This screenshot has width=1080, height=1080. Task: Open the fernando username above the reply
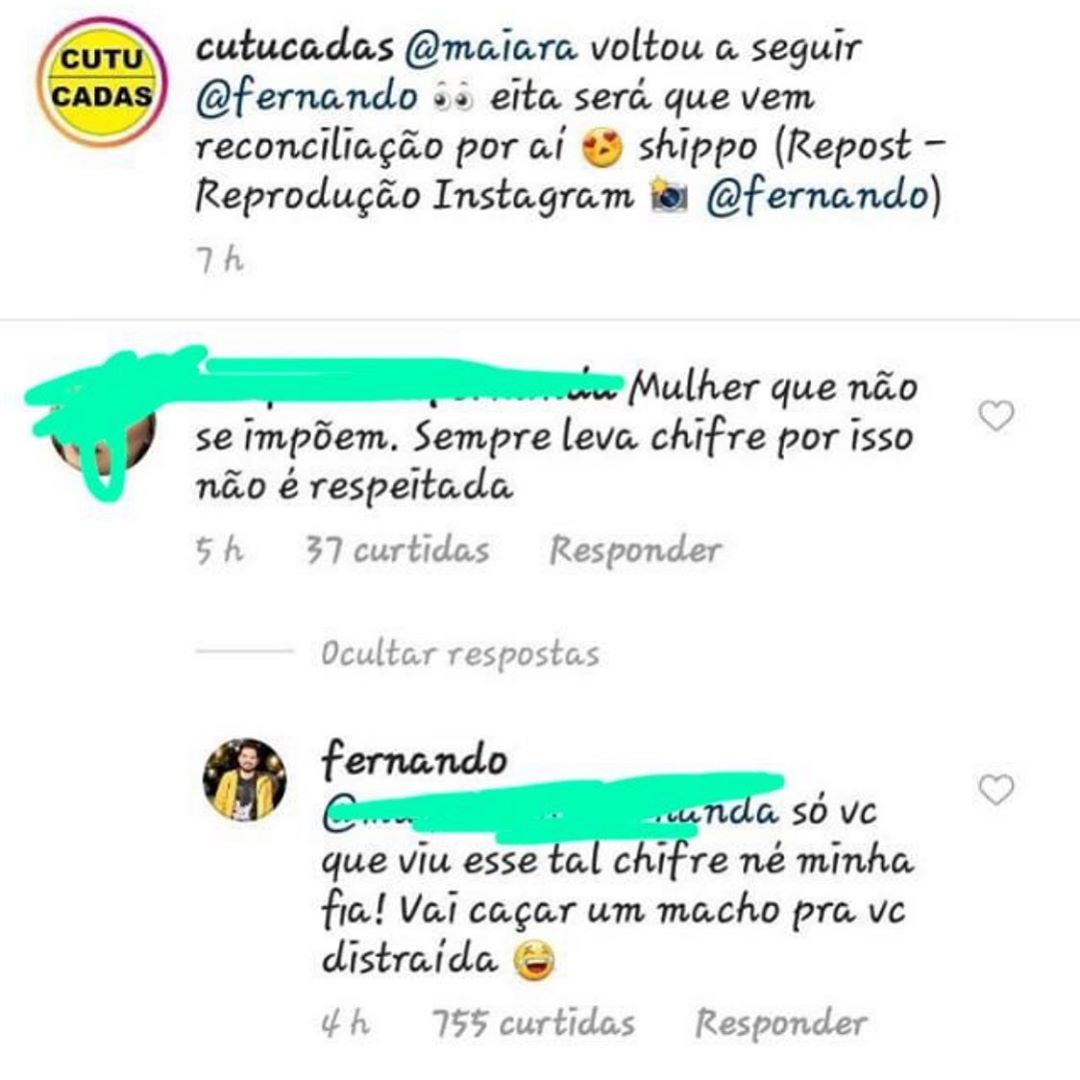[414, 762]
